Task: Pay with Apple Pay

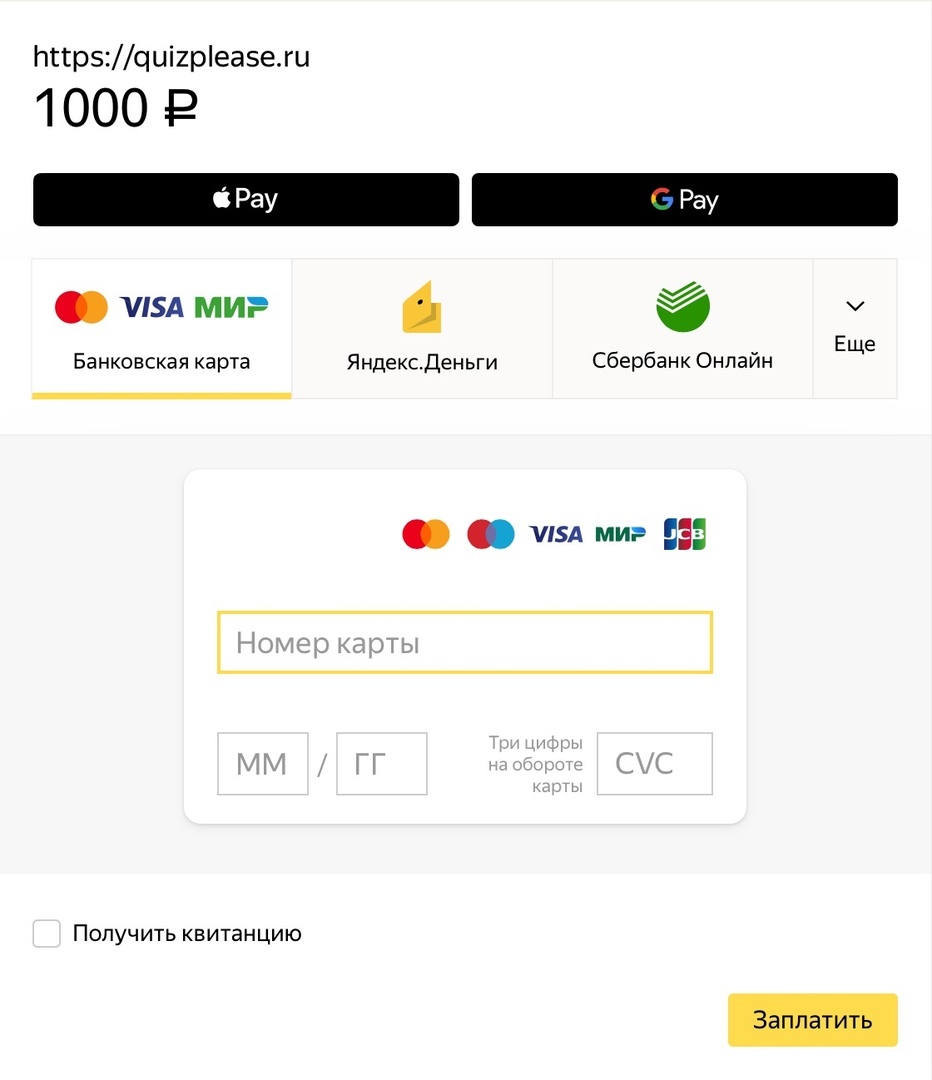Action: [246, 200]
